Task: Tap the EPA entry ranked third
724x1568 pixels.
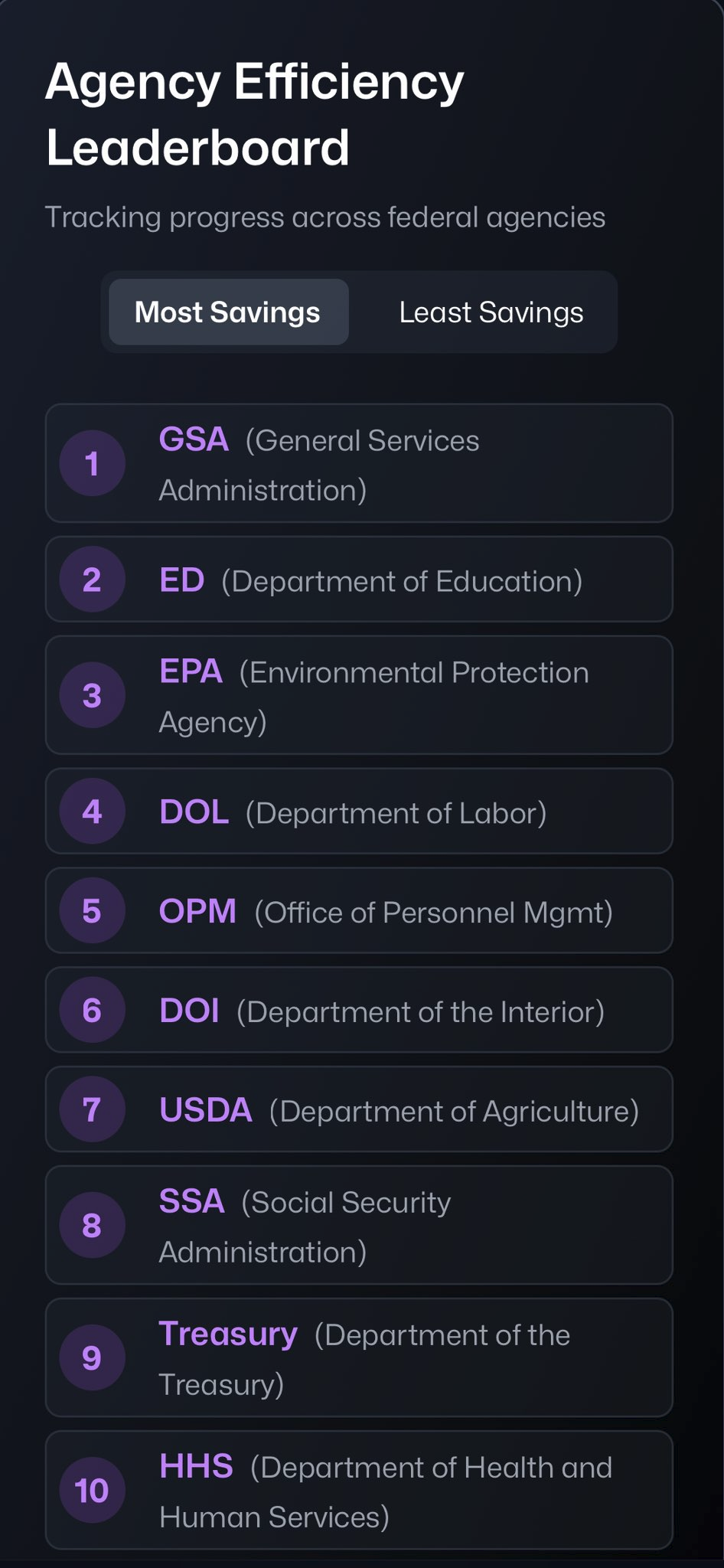Action: pyautogui.click(x=359, y=695)
